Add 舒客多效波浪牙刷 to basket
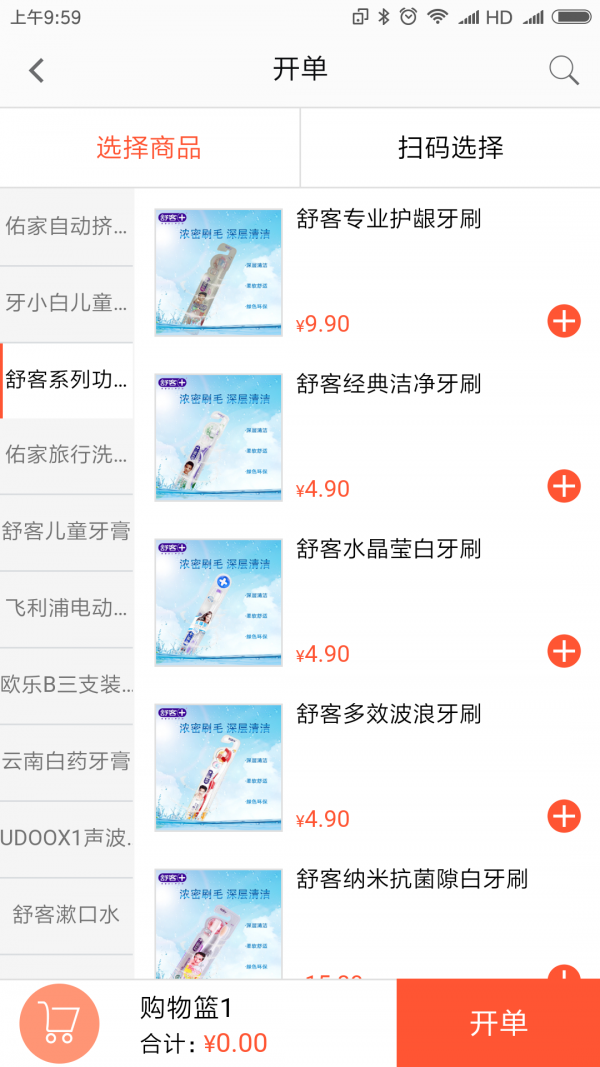600x1067 pixels. click(564, 816)
